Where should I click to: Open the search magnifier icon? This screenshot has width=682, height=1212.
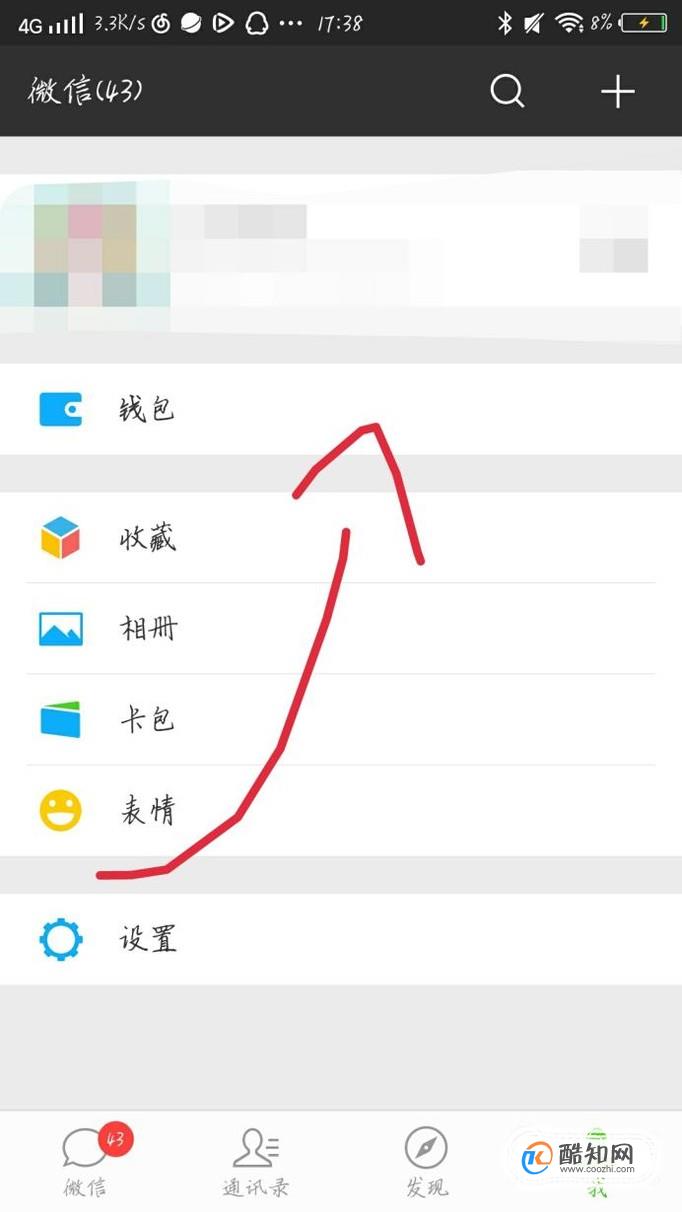[507, 92]
